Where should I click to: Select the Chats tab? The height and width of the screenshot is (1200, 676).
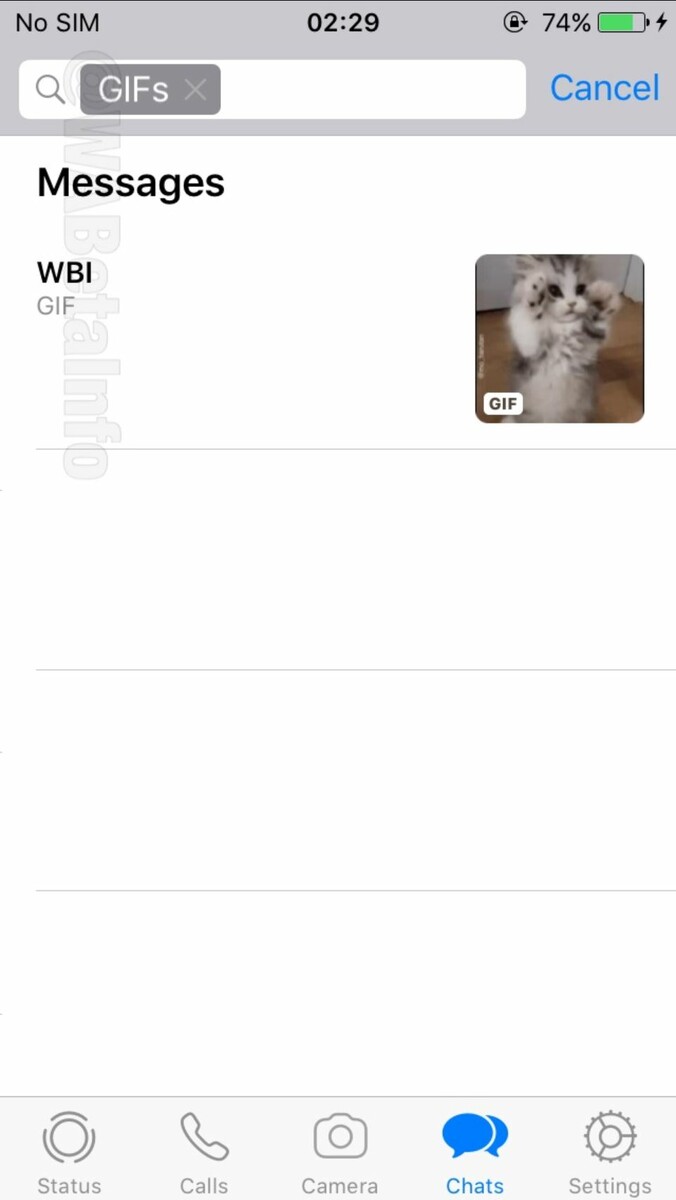click(475, 1152)
